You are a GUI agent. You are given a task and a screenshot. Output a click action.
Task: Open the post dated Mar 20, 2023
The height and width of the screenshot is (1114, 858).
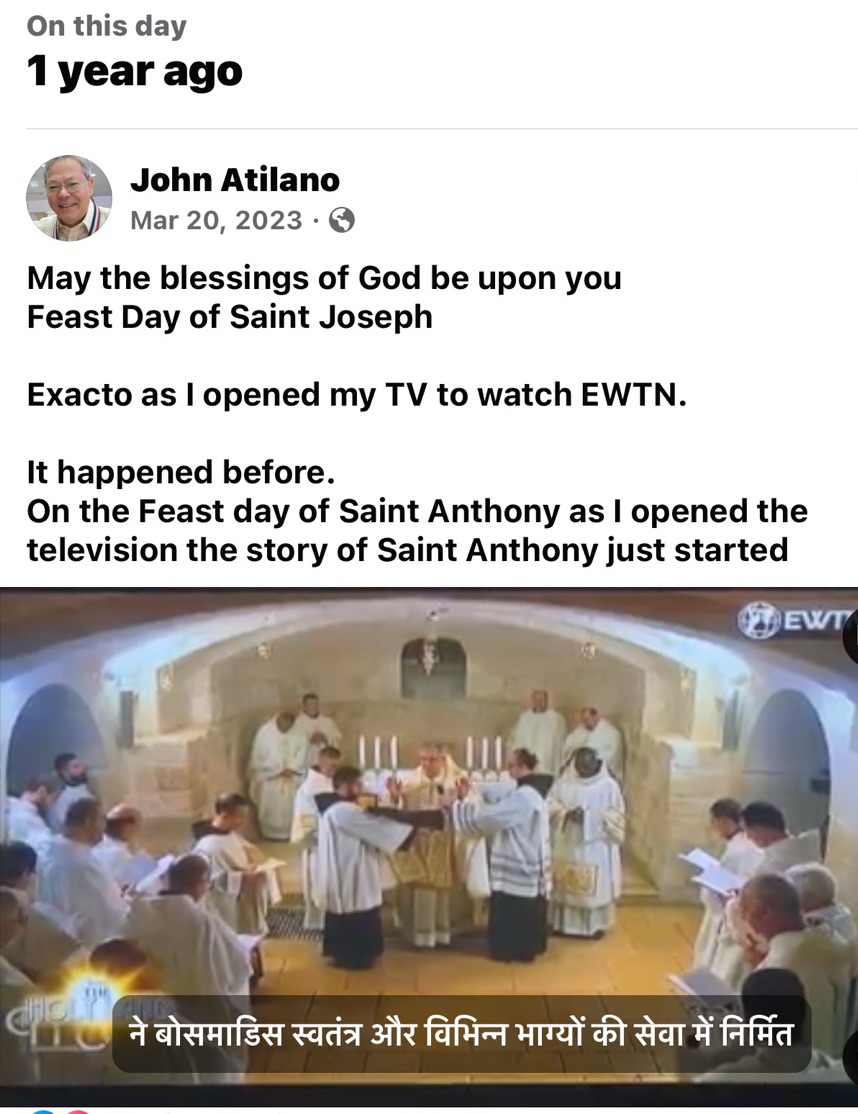[x=216, y=220]
